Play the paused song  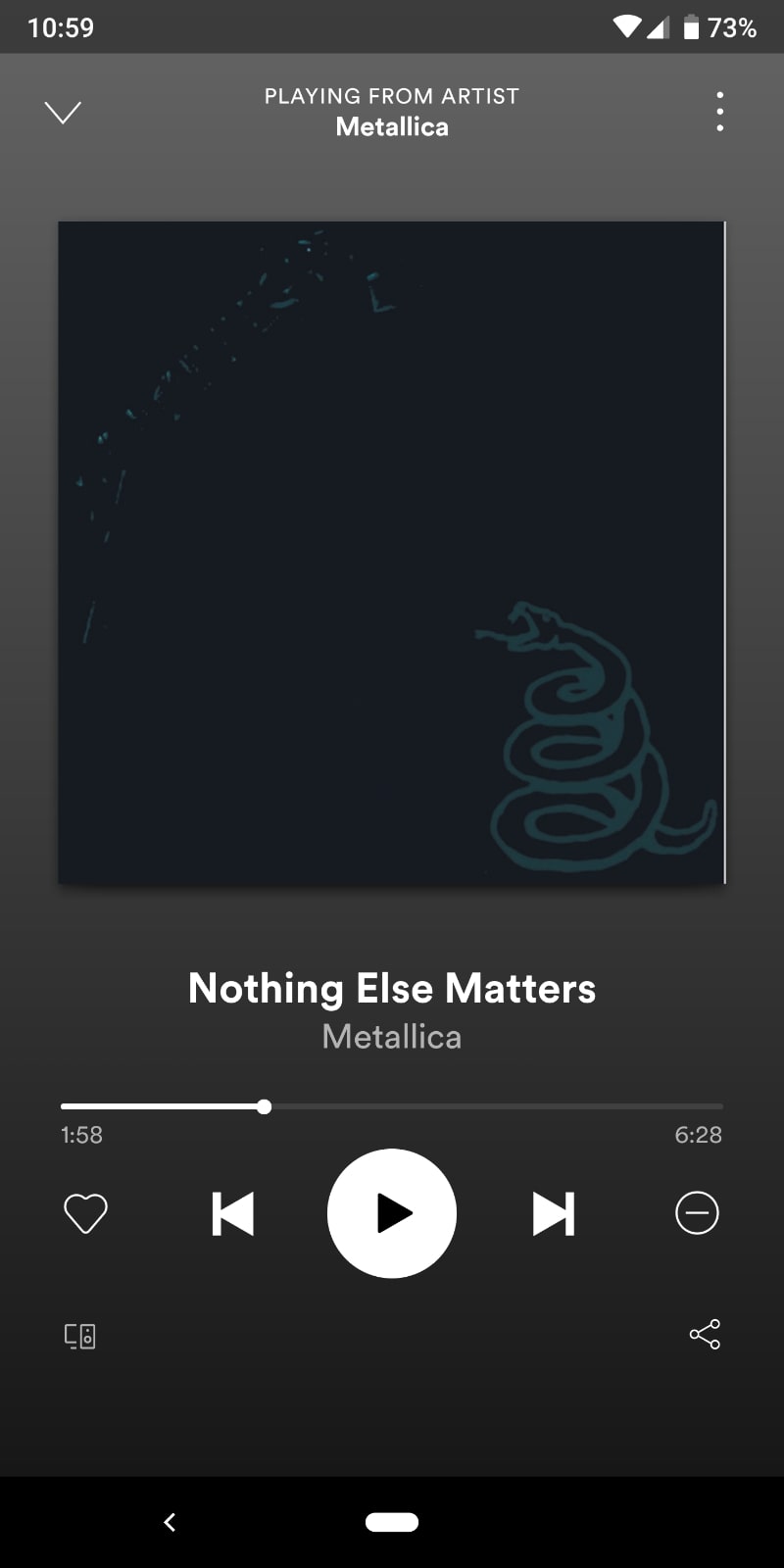[392, 1213]
